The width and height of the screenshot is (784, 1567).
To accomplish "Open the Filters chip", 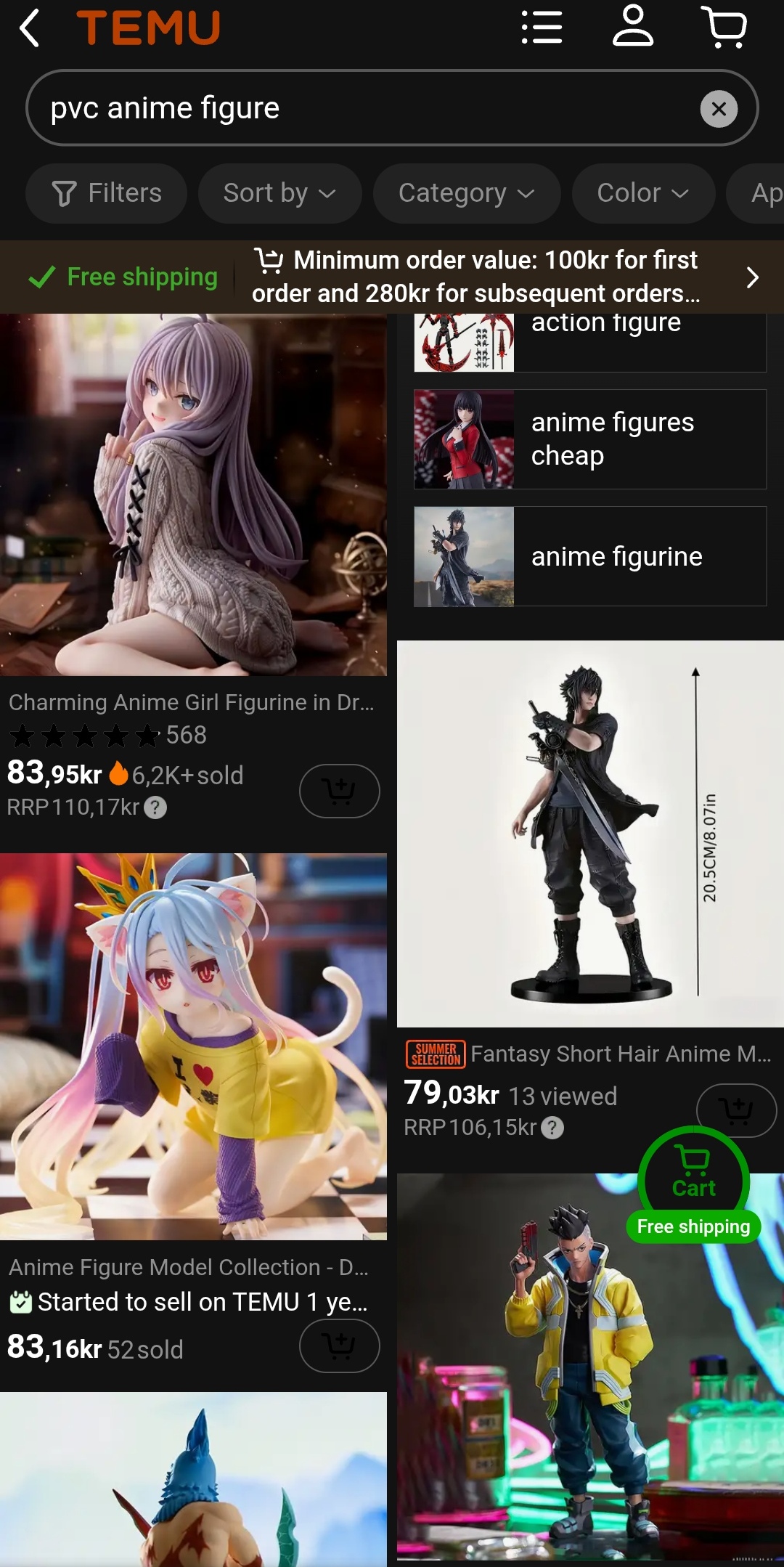I will tap(107, 193).
